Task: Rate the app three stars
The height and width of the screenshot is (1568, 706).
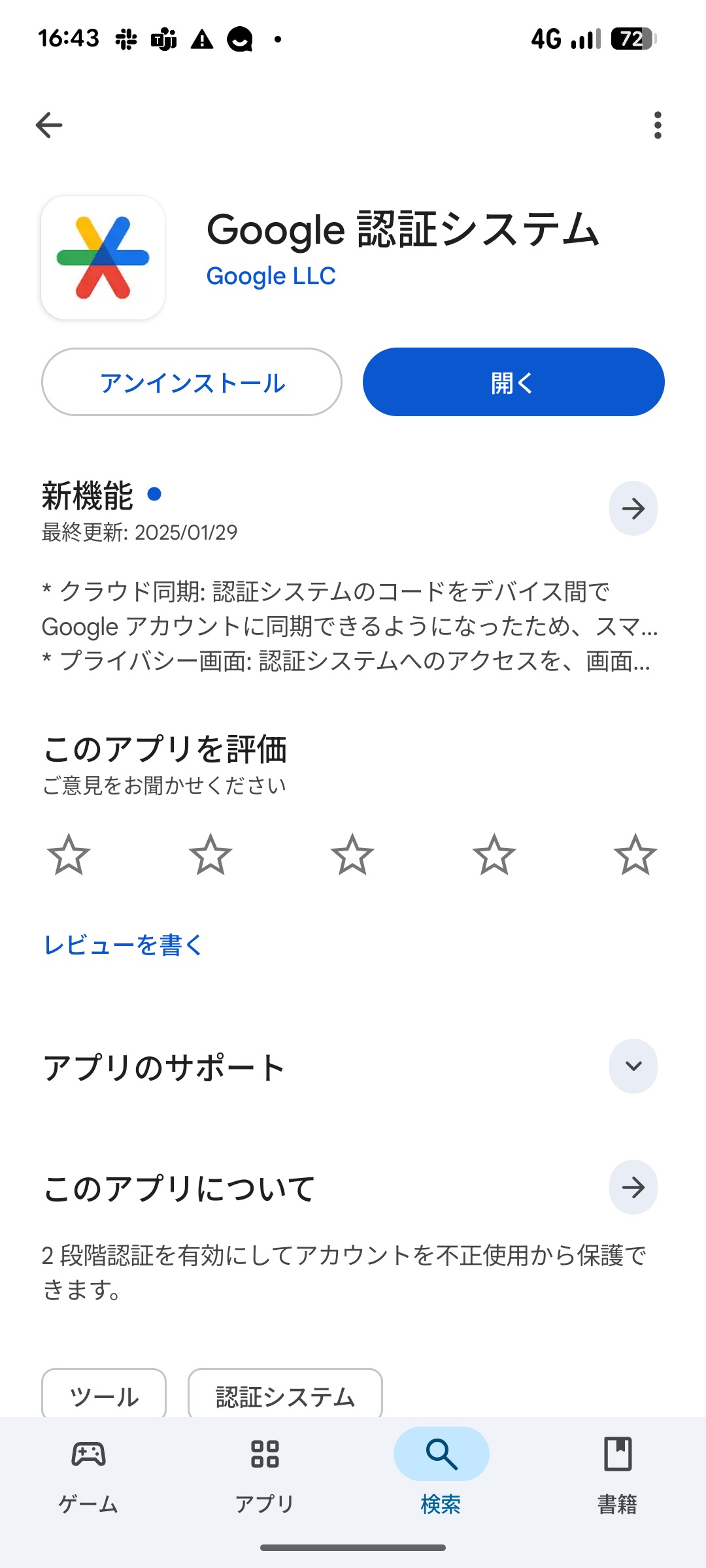Action: 352,855
